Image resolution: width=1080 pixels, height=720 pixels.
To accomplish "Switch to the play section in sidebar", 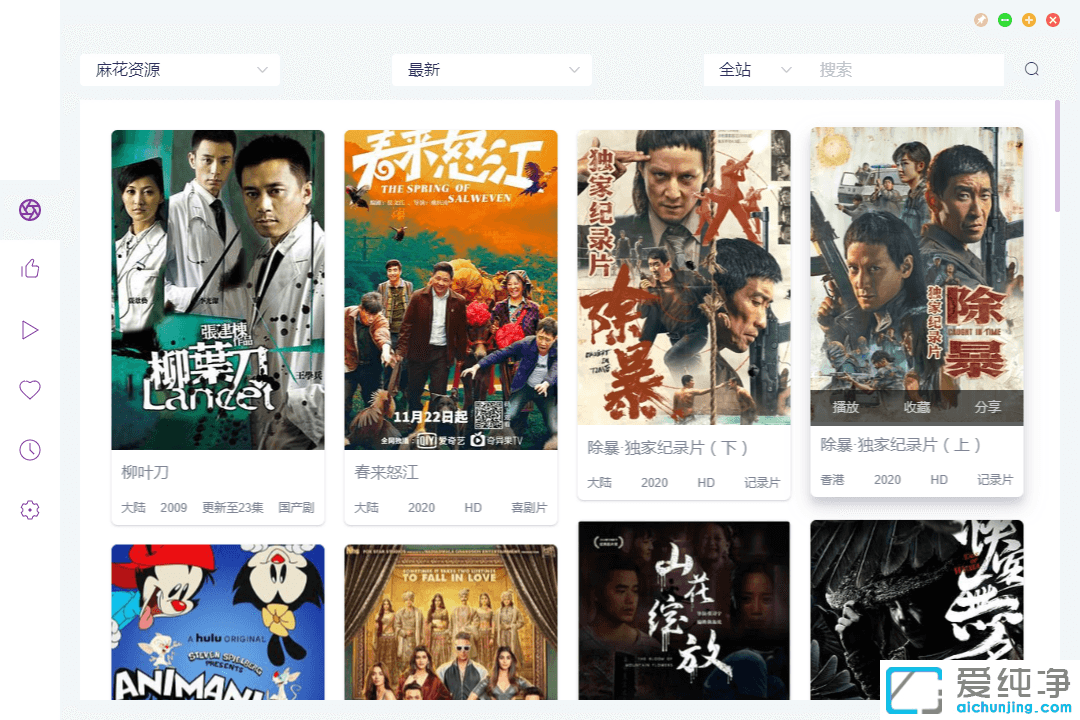I will pyautogui.click(x=30, y=330).
